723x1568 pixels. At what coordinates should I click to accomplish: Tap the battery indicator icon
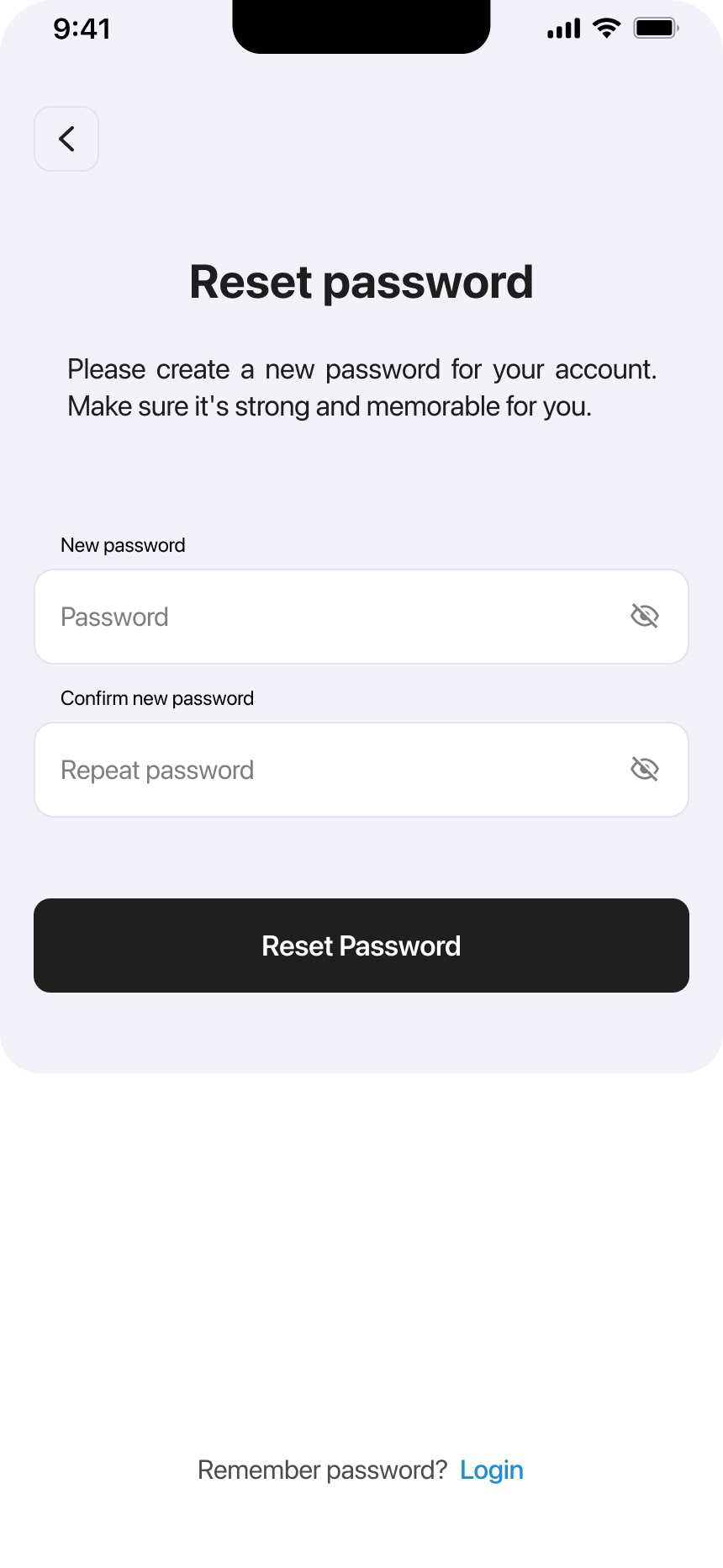pos(655,26)
